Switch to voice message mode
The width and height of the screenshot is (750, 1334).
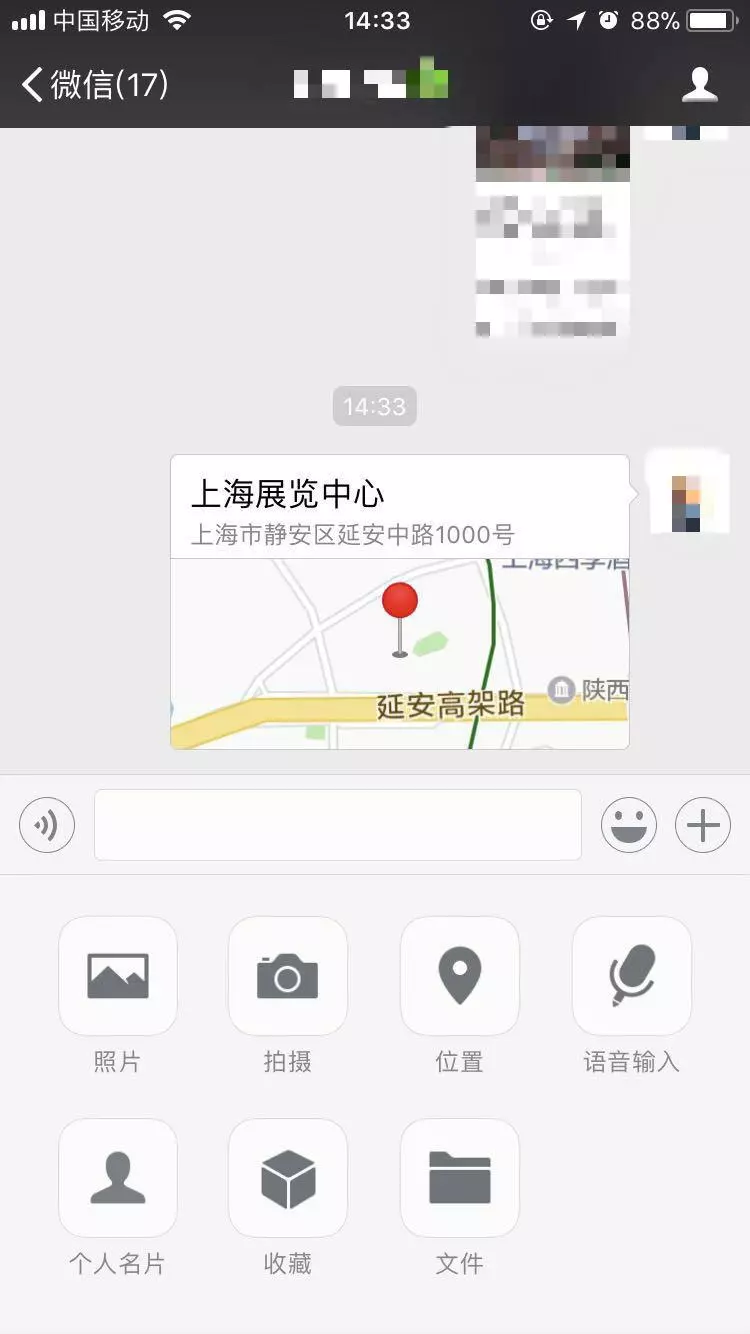click(47, 825)
